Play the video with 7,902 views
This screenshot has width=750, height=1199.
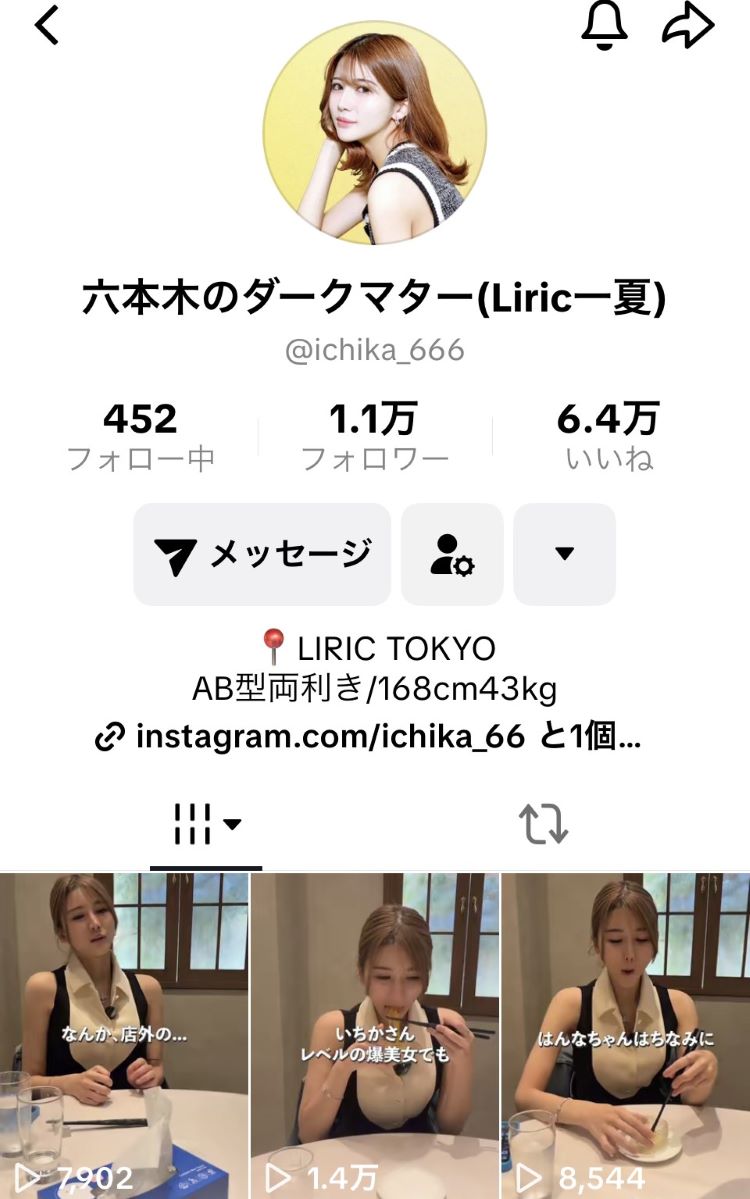[124, 1030]
